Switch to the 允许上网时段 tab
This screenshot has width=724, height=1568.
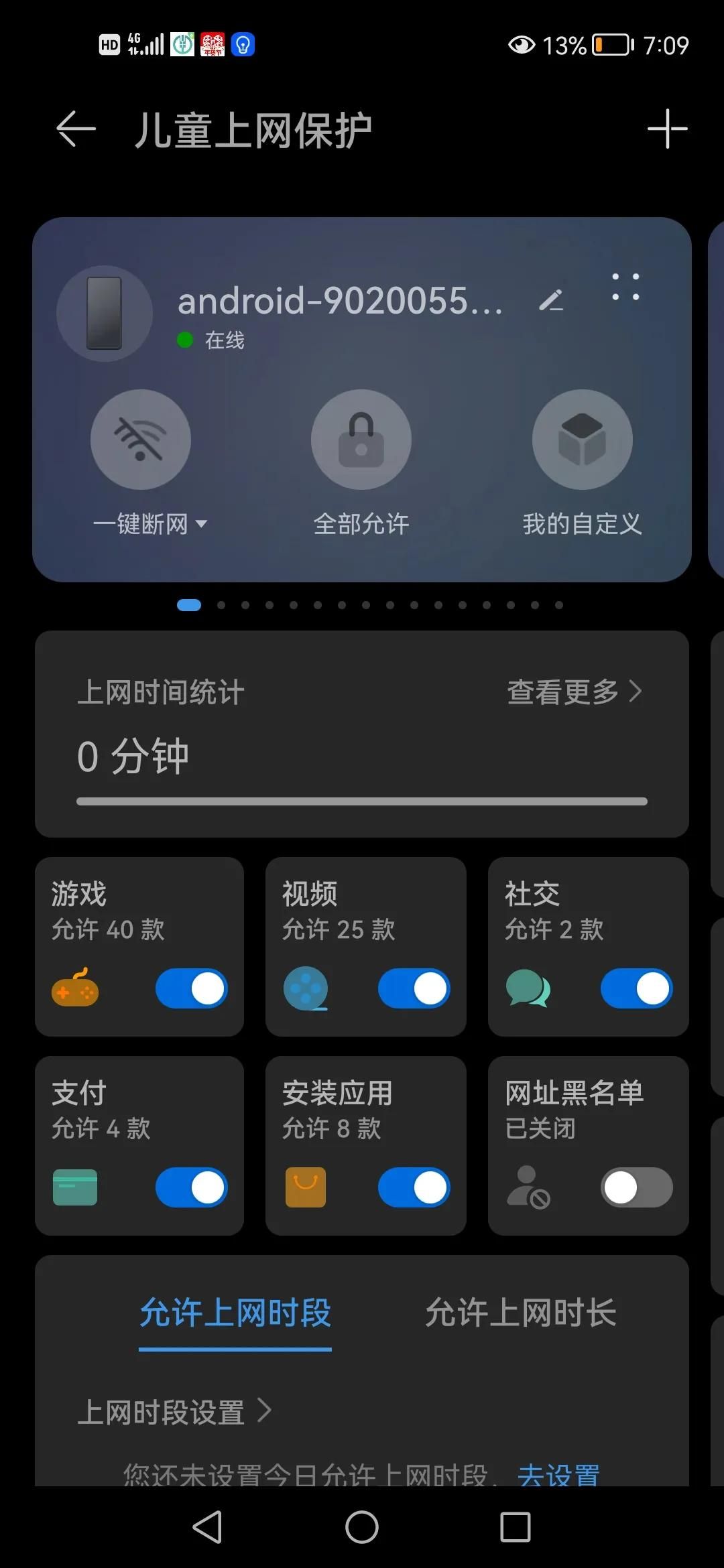click(235, 1312)
